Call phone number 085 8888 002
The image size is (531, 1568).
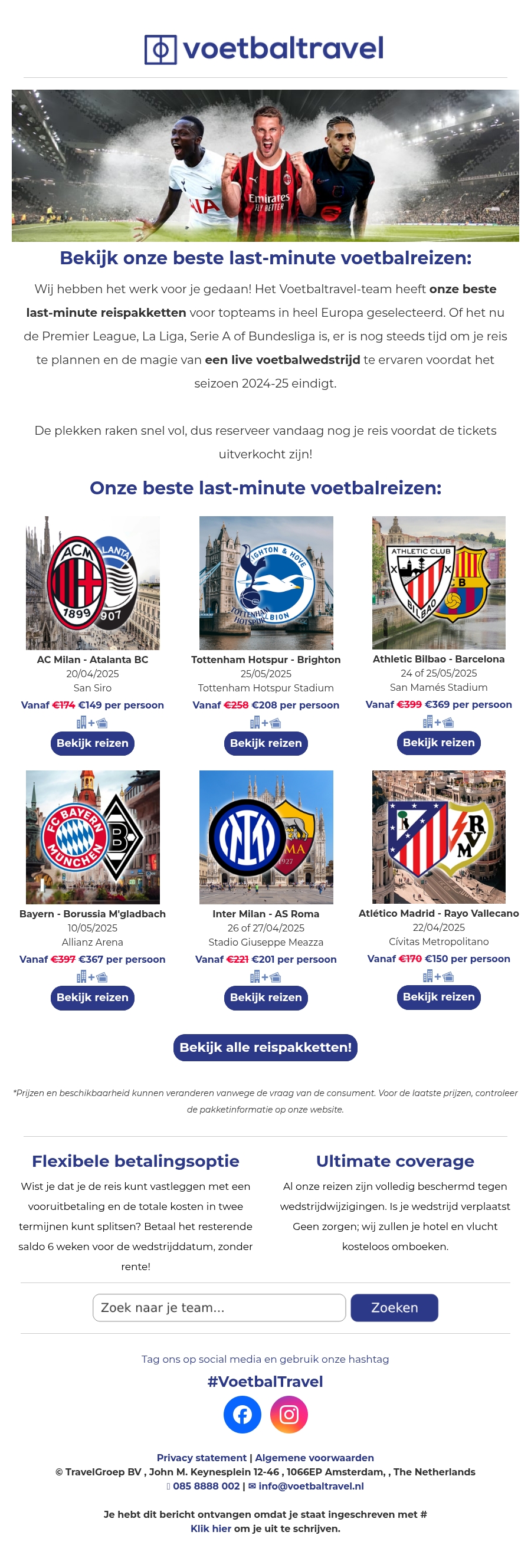(x=206, y=1486)
